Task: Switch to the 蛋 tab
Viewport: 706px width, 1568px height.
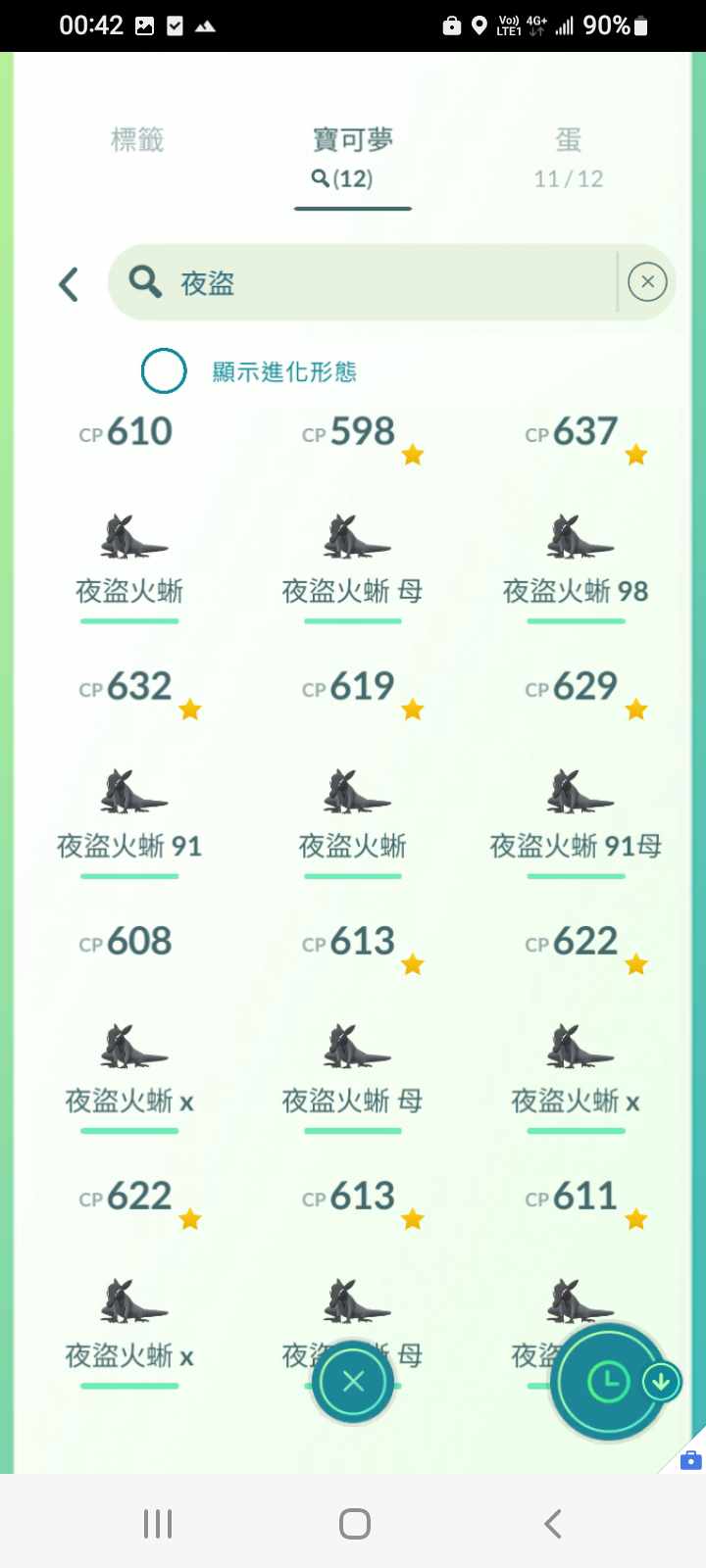Action: tap(569, 155)
